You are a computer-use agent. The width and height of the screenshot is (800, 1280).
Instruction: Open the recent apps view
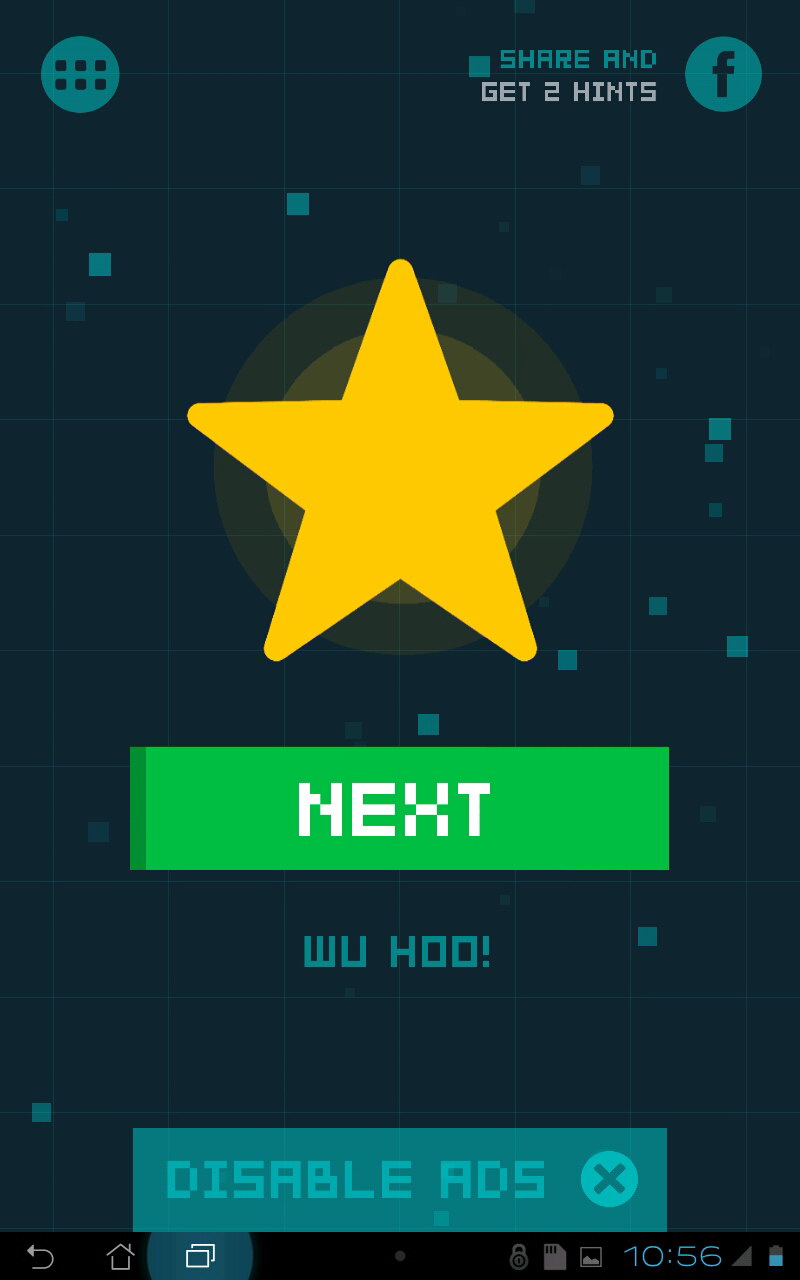click(200, 1256)
